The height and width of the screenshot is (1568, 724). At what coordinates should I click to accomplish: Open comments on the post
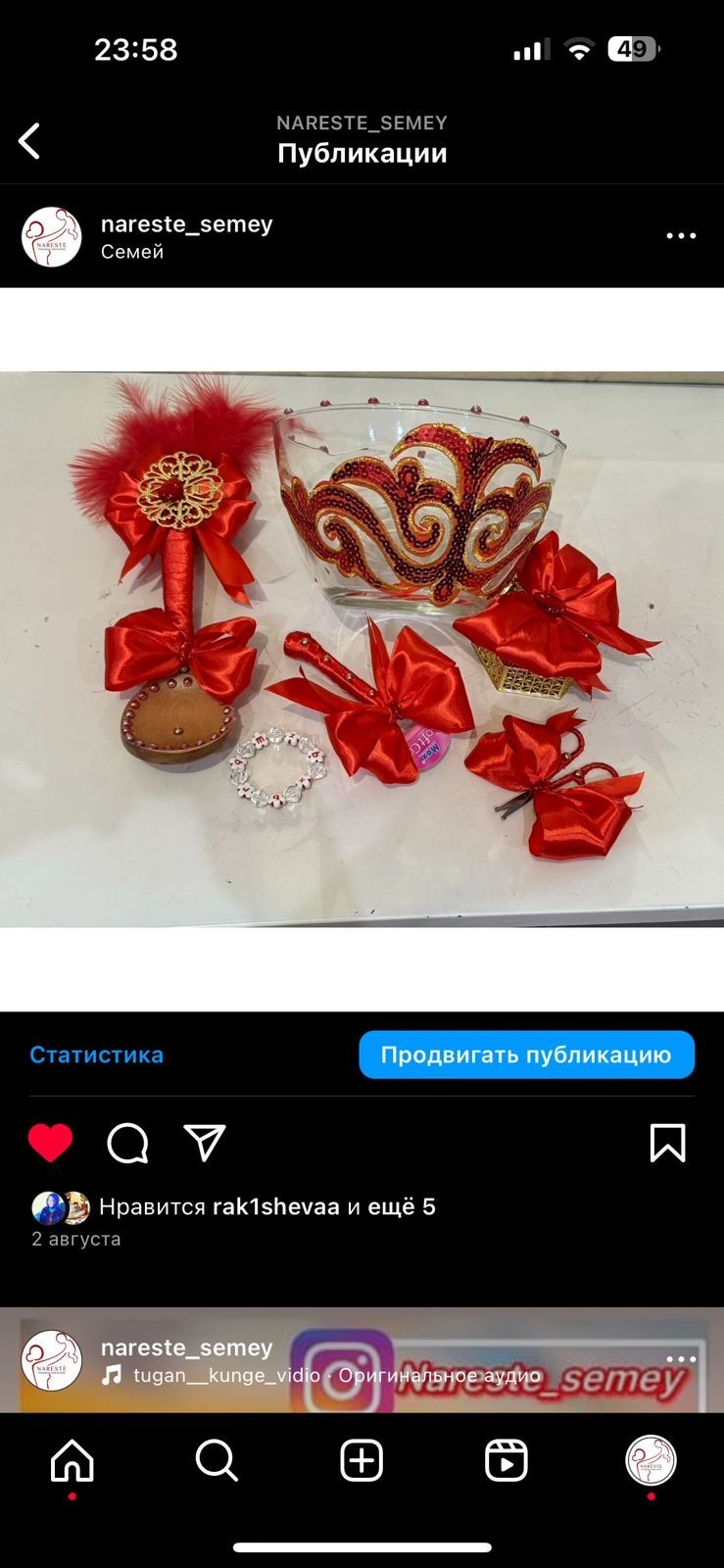[x=127, y=1143]
